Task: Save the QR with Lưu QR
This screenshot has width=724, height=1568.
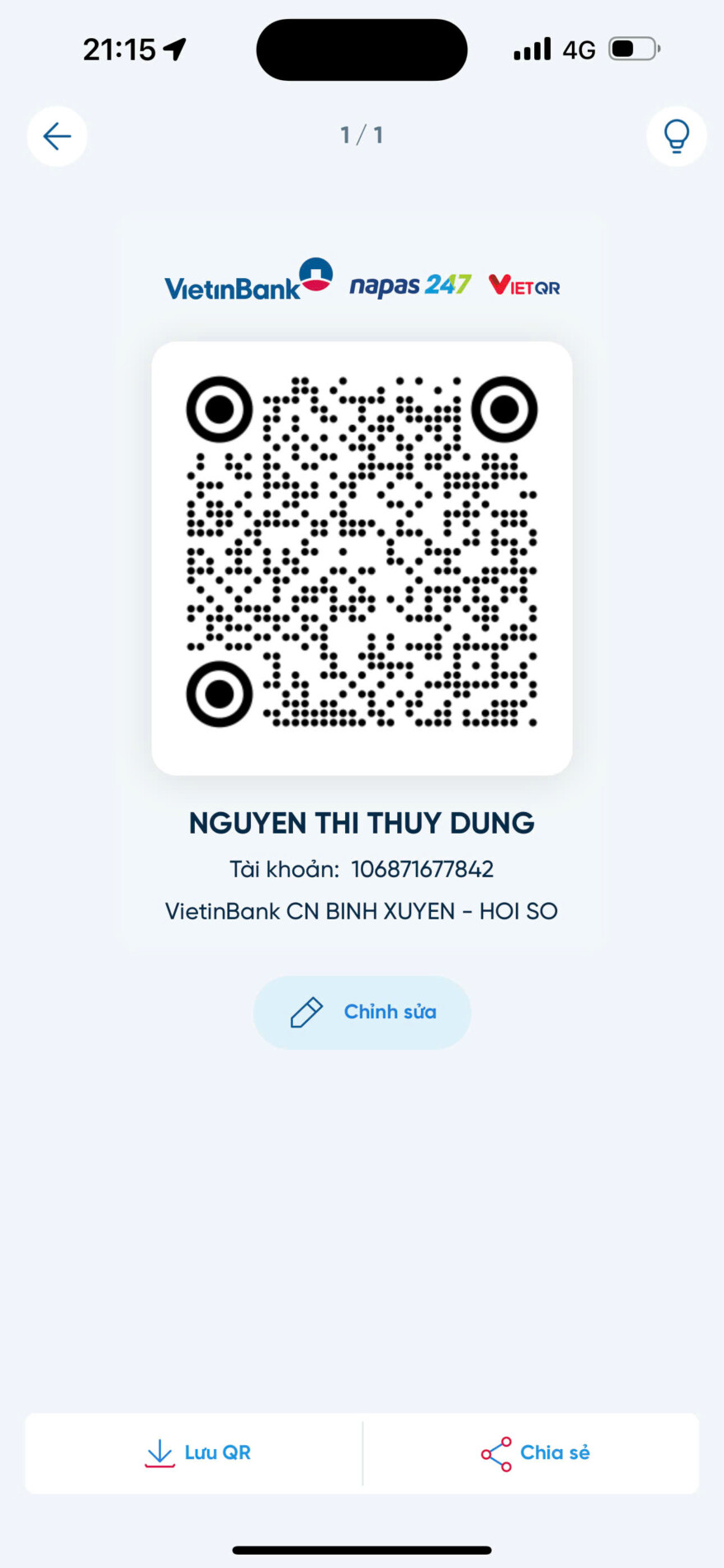Action: (196, 1453)
